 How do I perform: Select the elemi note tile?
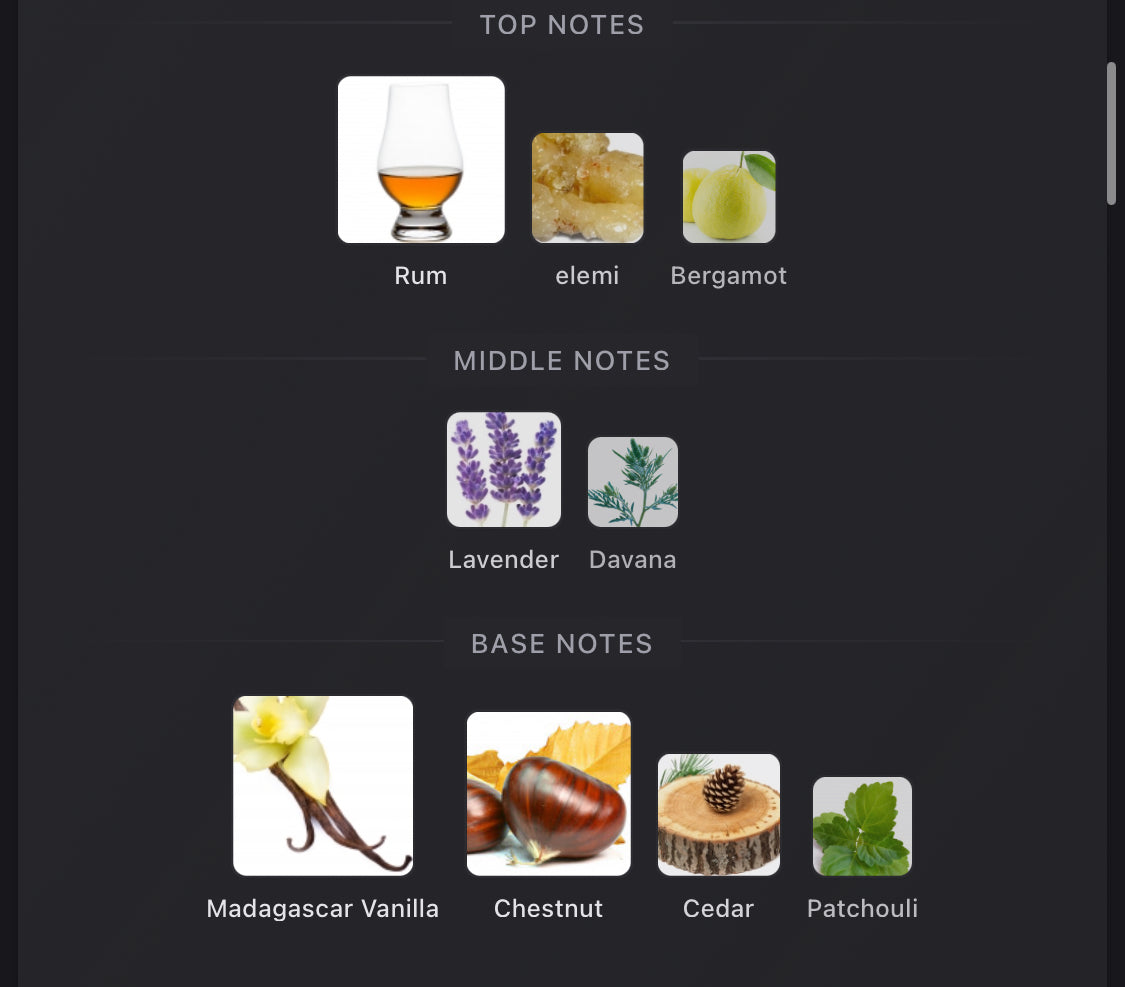click(x=587, y=188)
